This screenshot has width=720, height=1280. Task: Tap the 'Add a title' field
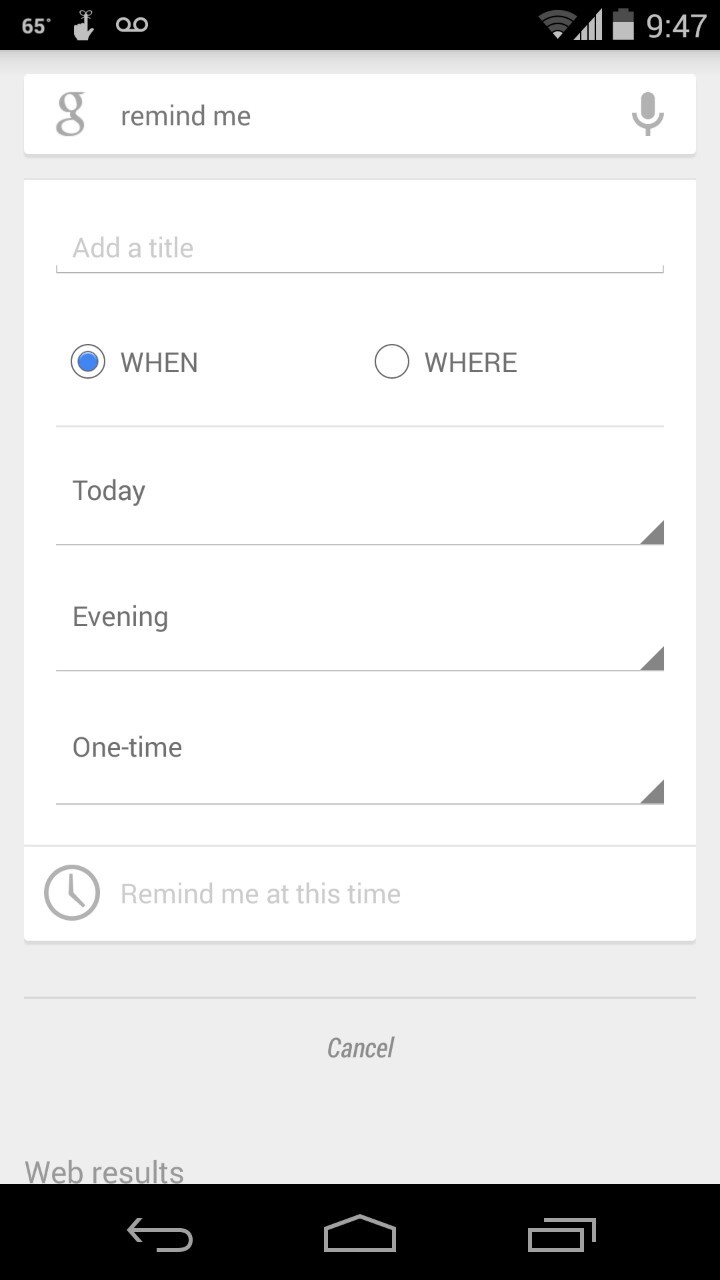(x=359, y=248)
